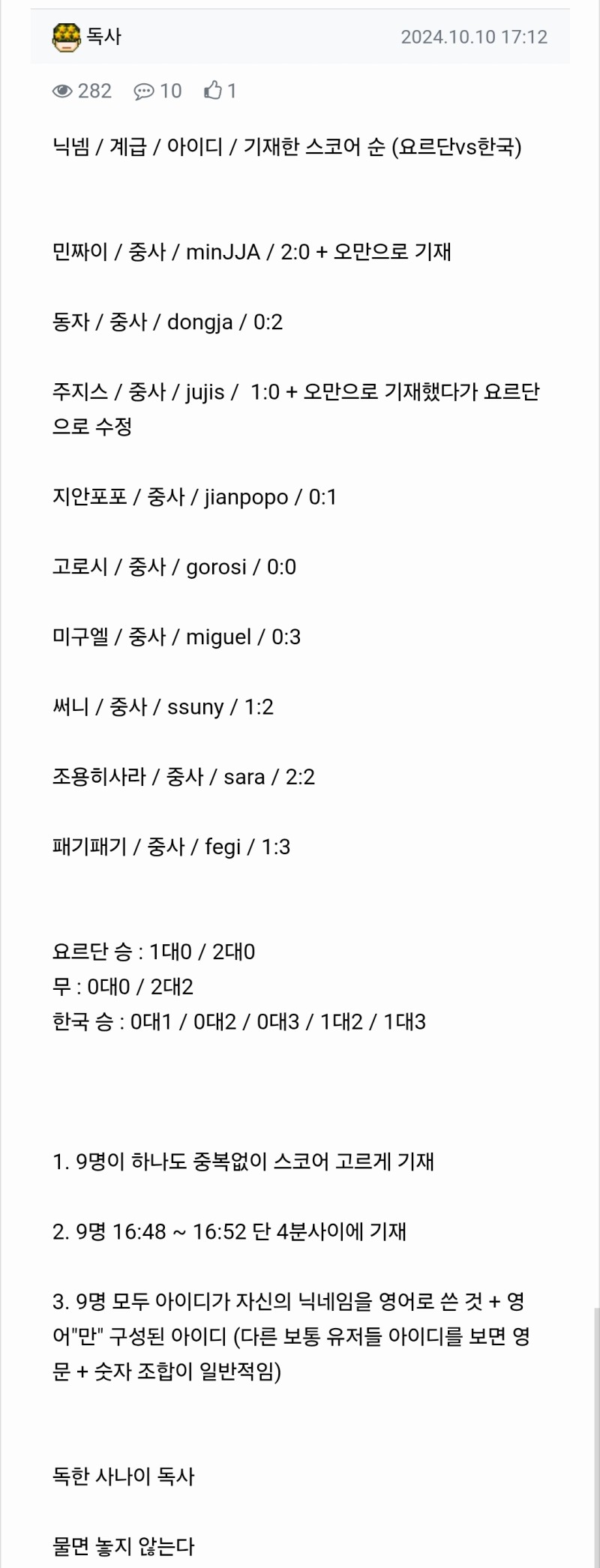The width and height of the screenshot is (600, 1568).
Task: Open author 독사's profile
Action: [x=103, y=36]
